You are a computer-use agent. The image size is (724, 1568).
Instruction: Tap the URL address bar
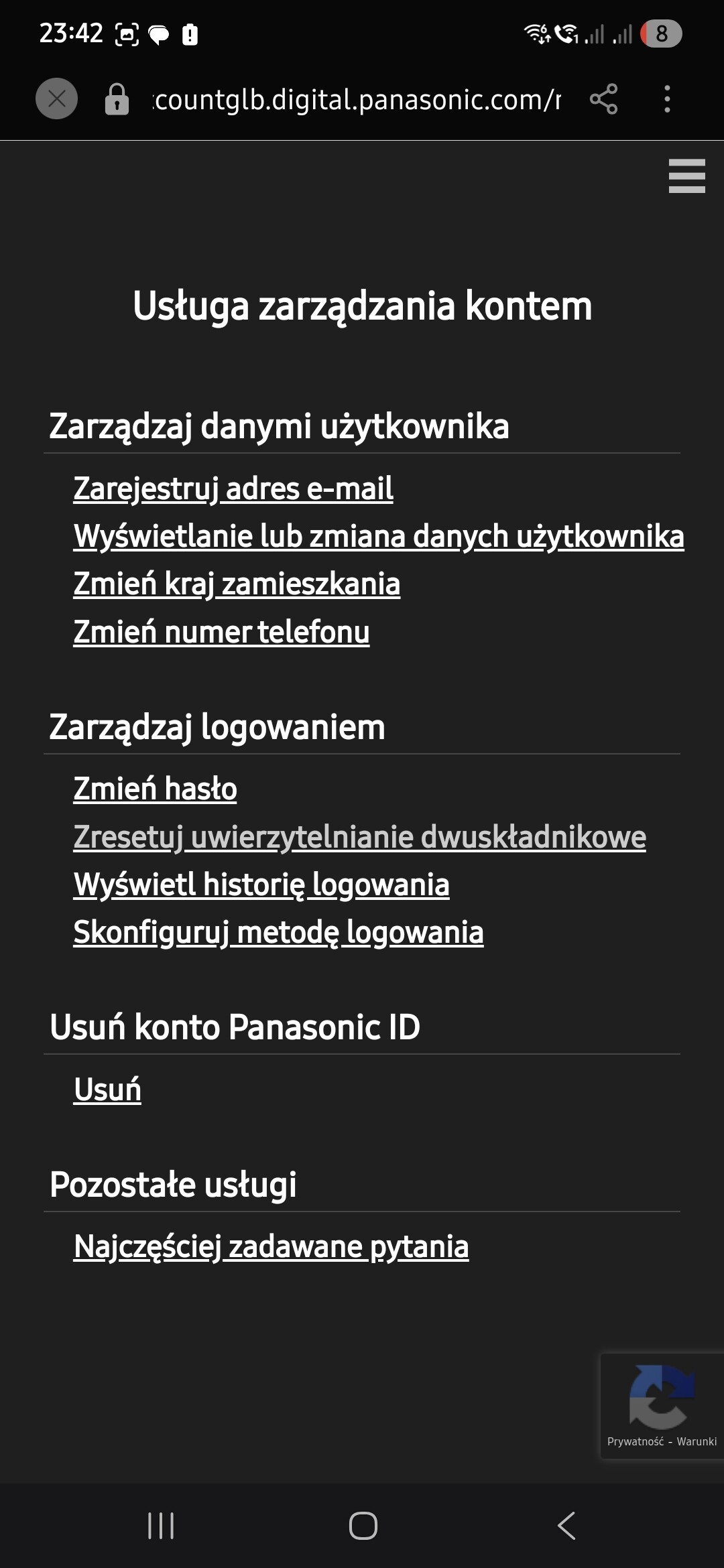[355, 99]
